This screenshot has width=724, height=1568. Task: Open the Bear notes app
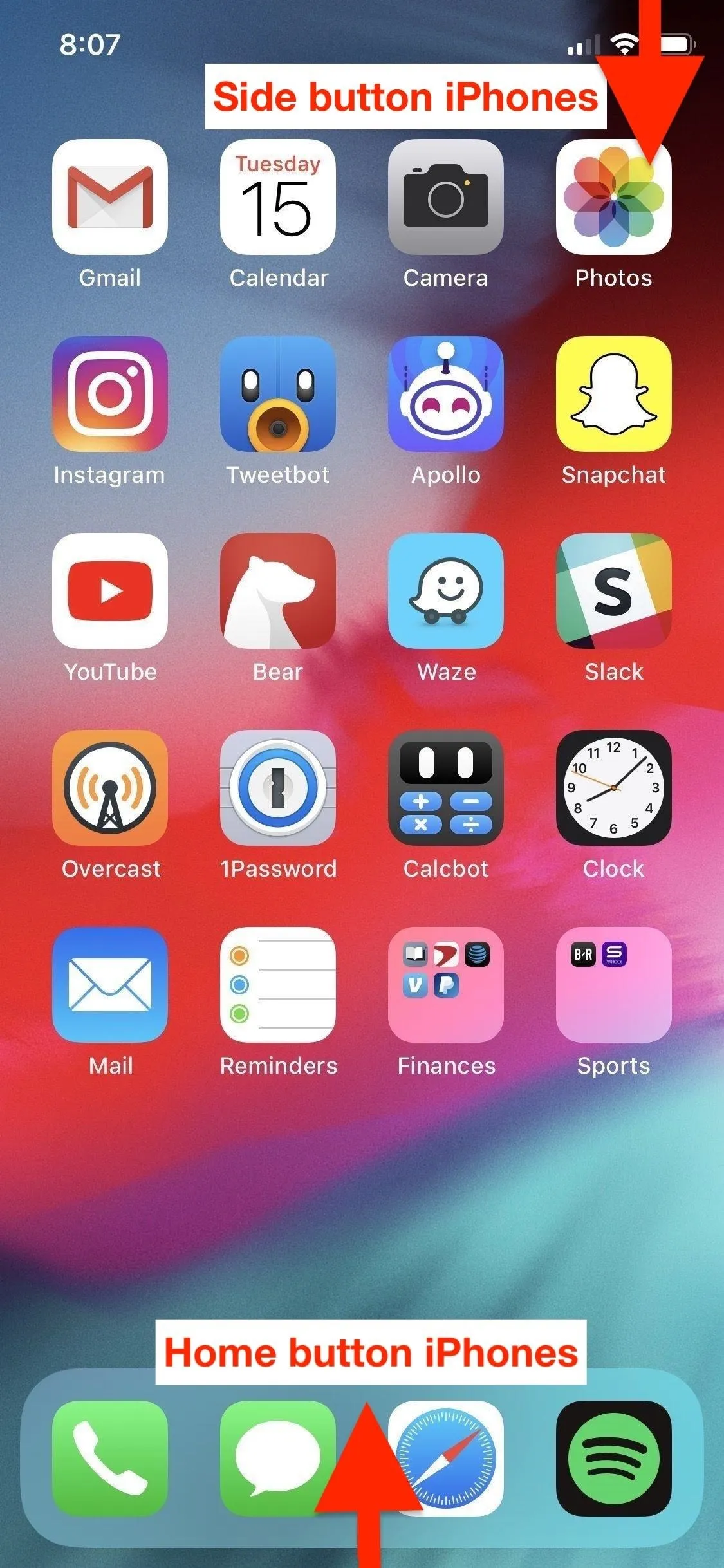click(278, 591)
